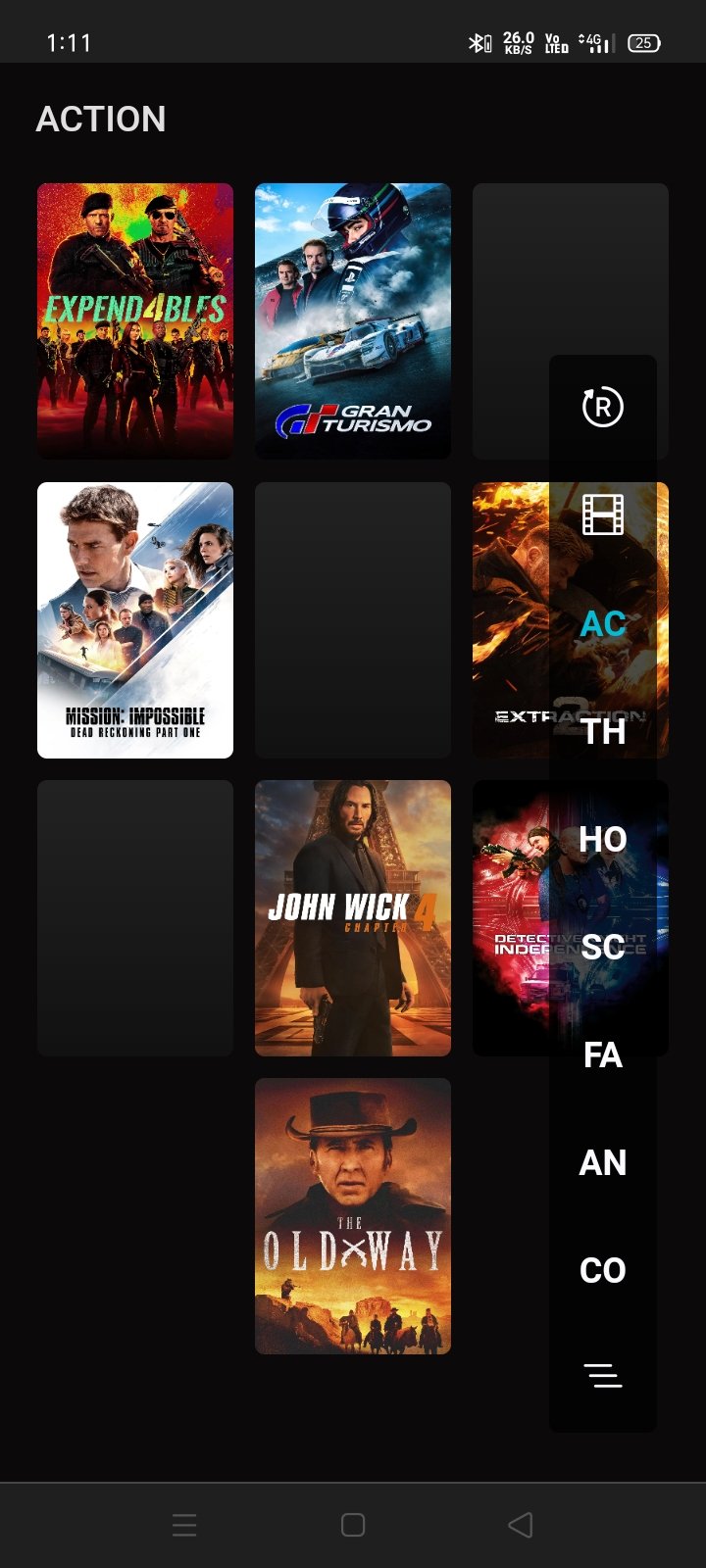Go to home via the system home button
Viewport: 706px width, 1568px height.
click(353, 1525)
